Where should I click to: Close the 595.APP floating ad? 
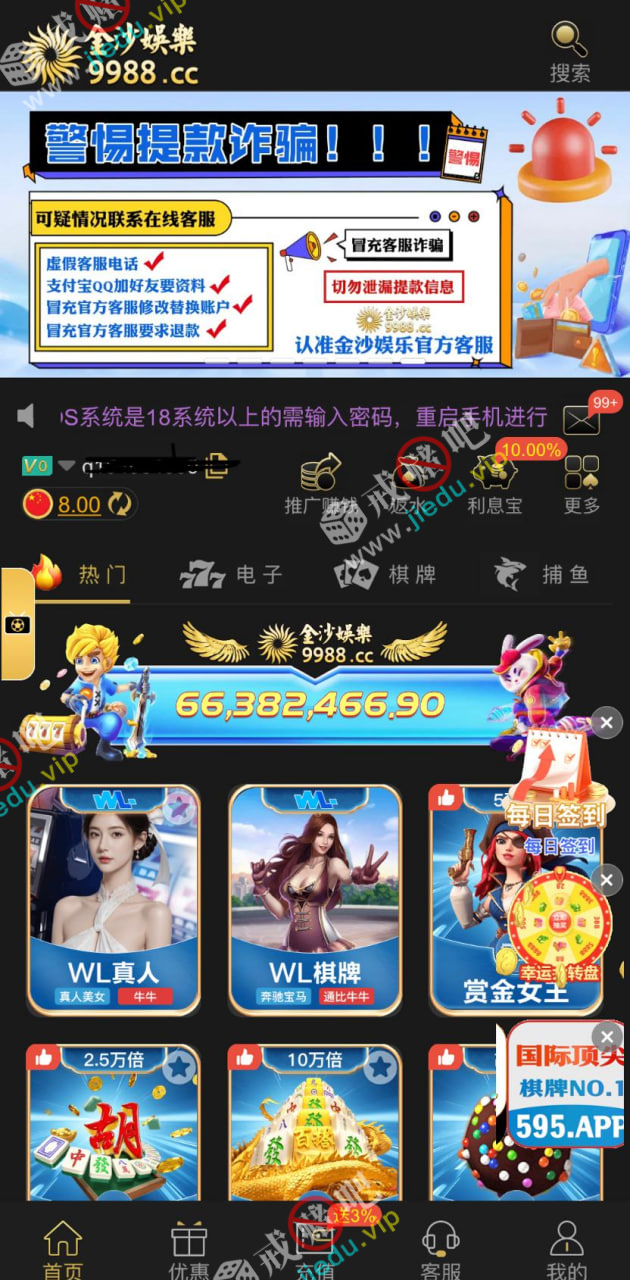pyautogui.click(x=606, y=1035)
